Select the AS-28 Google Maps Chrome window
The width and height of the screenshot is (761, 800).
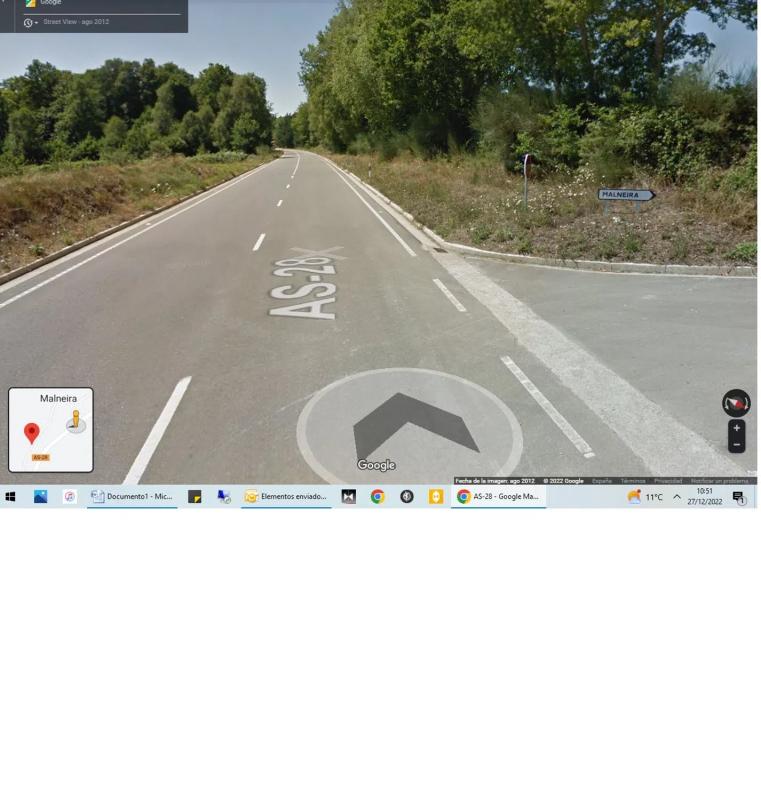(498, 497)
